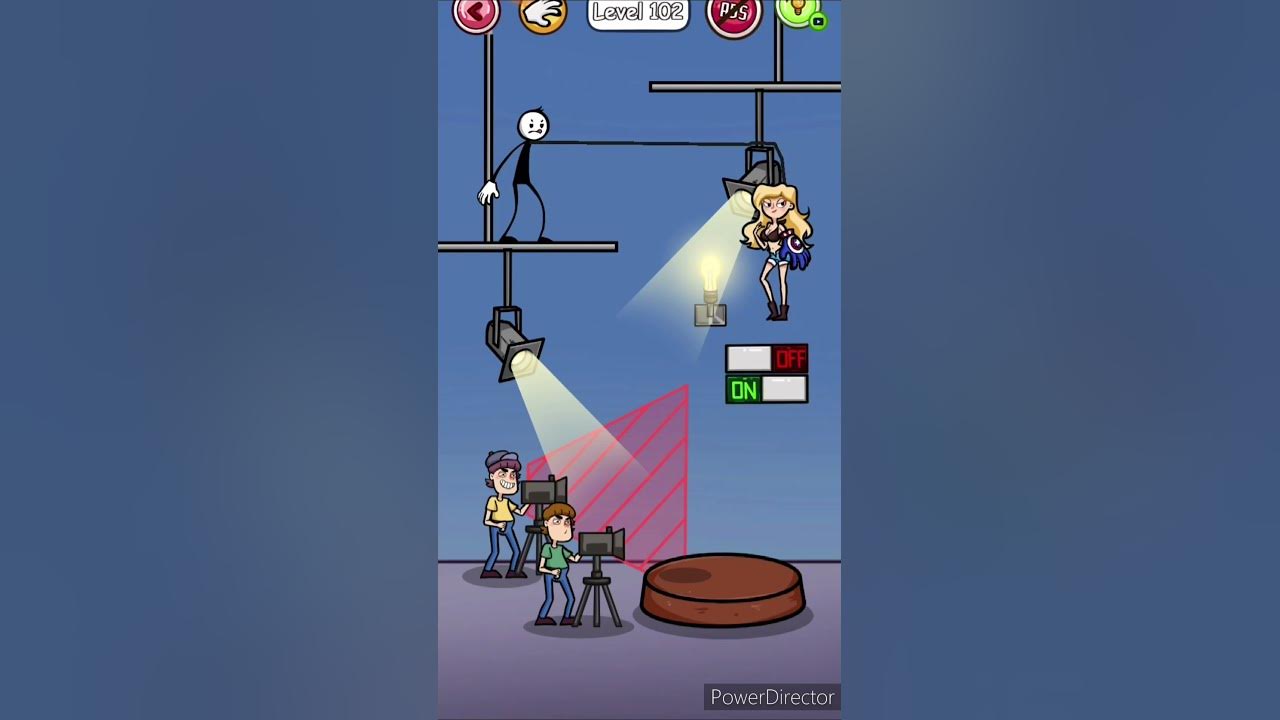
Task: Go back using the pink arrow button
Action: click(476, 12)
